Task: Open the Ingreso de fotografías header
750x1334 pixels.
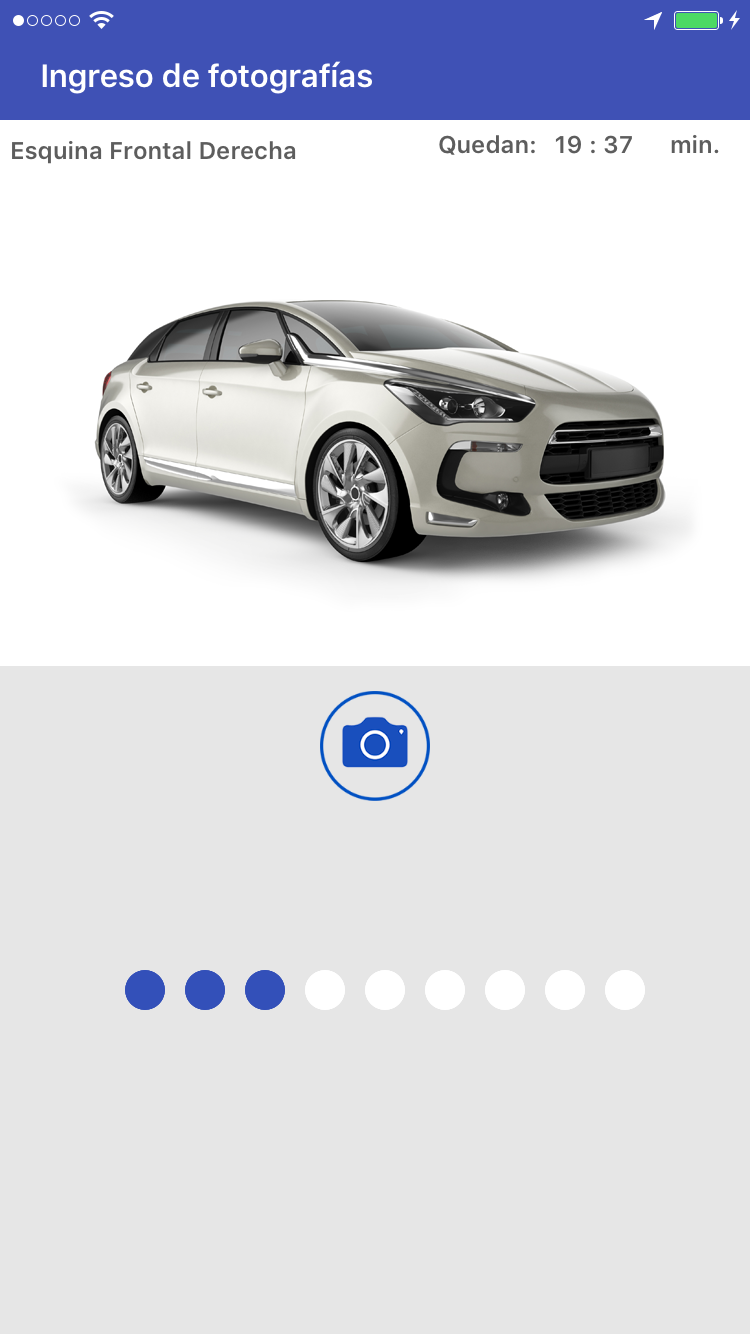Action: tap(205, 76)
